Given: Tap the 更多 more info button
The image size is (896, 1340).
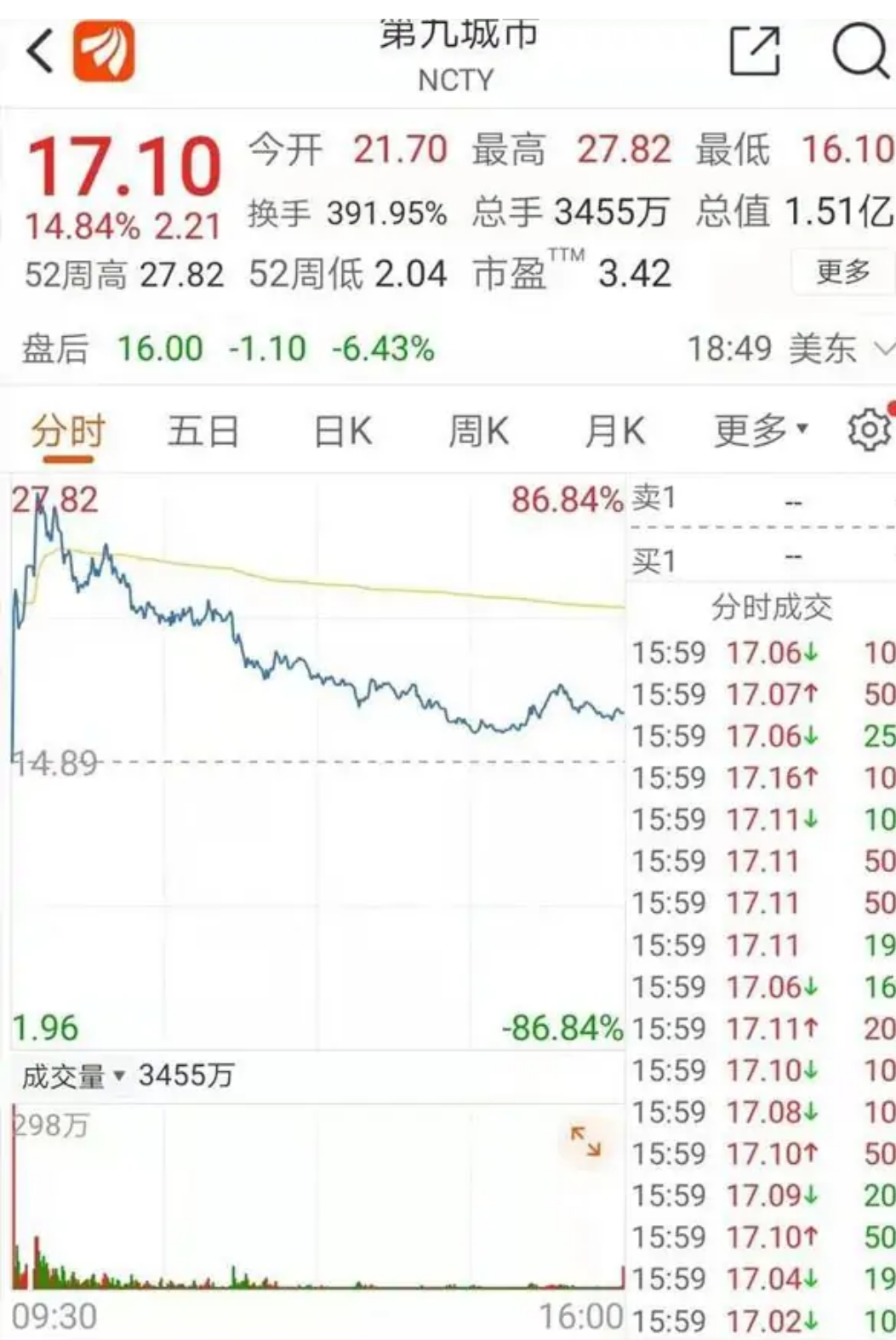Looking at the screenshot, I should 842,271.
